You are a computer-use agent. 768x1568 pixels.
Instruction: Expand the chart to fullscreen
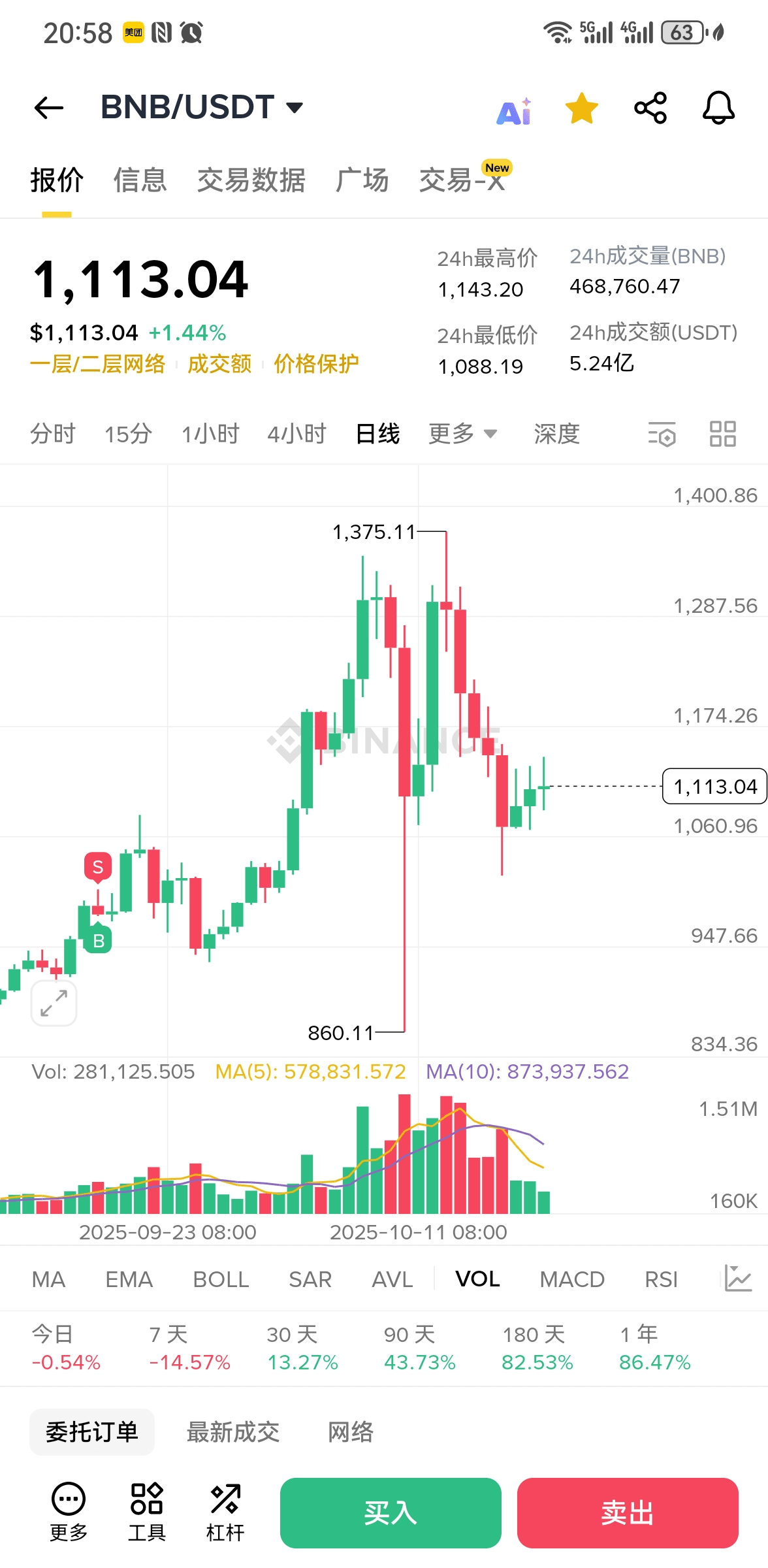point(54,1003)
